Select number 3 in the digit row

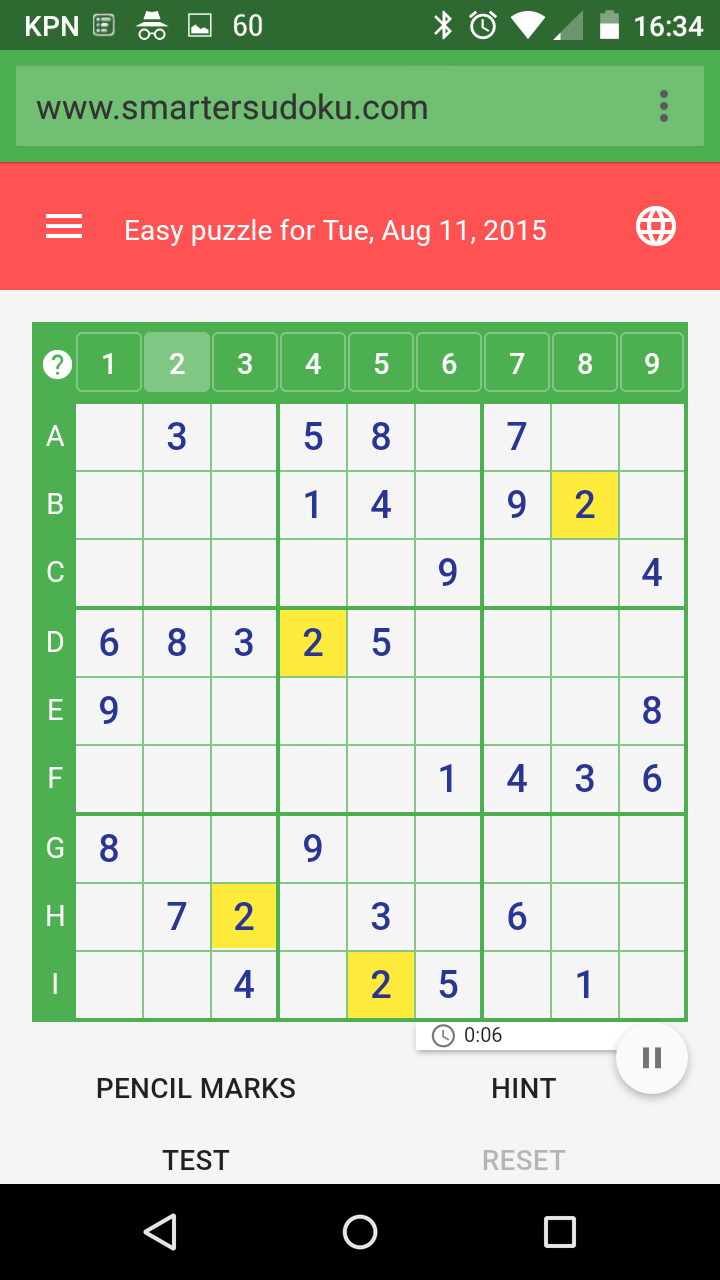(x=245, y=362)
